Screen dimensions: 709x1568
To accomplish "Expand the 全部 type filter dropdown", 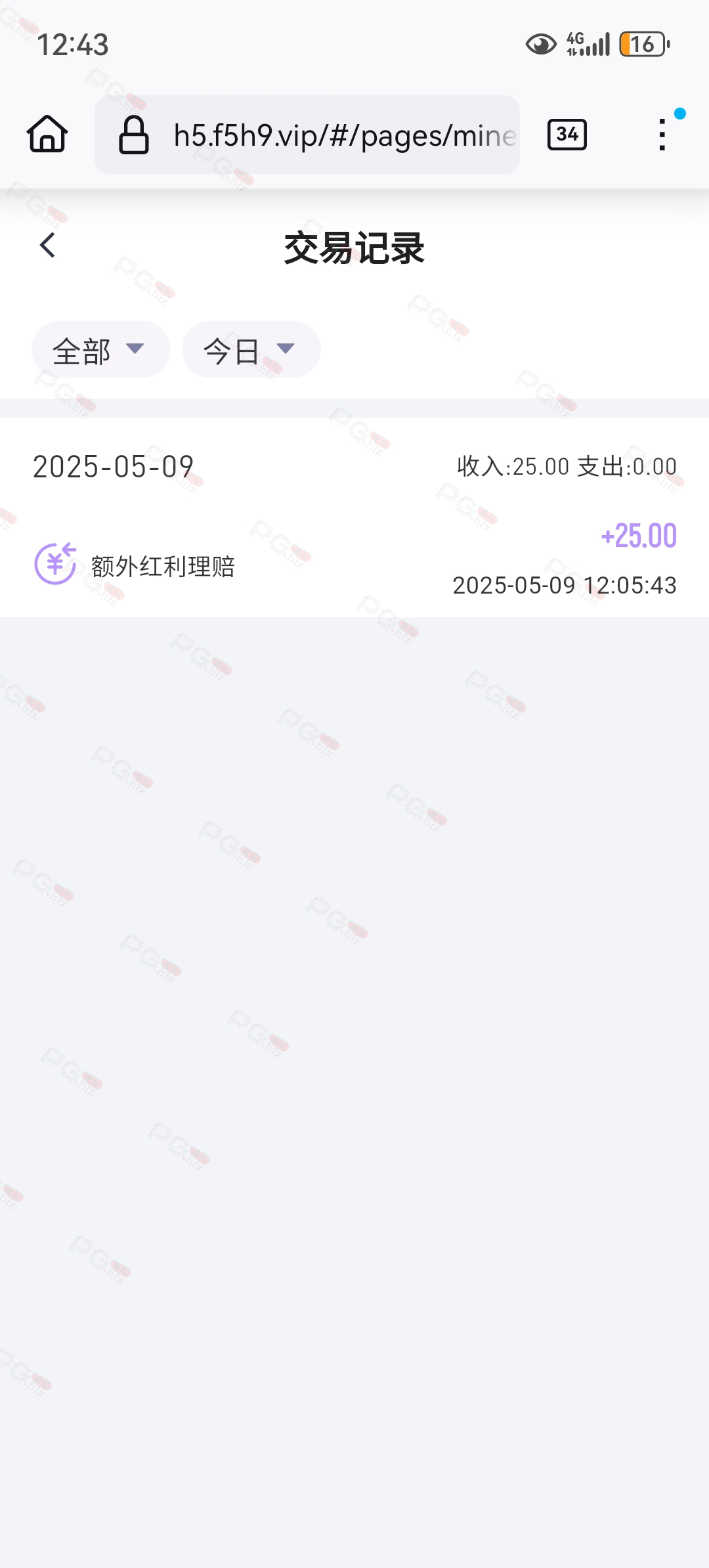I will tap(101, 349).
